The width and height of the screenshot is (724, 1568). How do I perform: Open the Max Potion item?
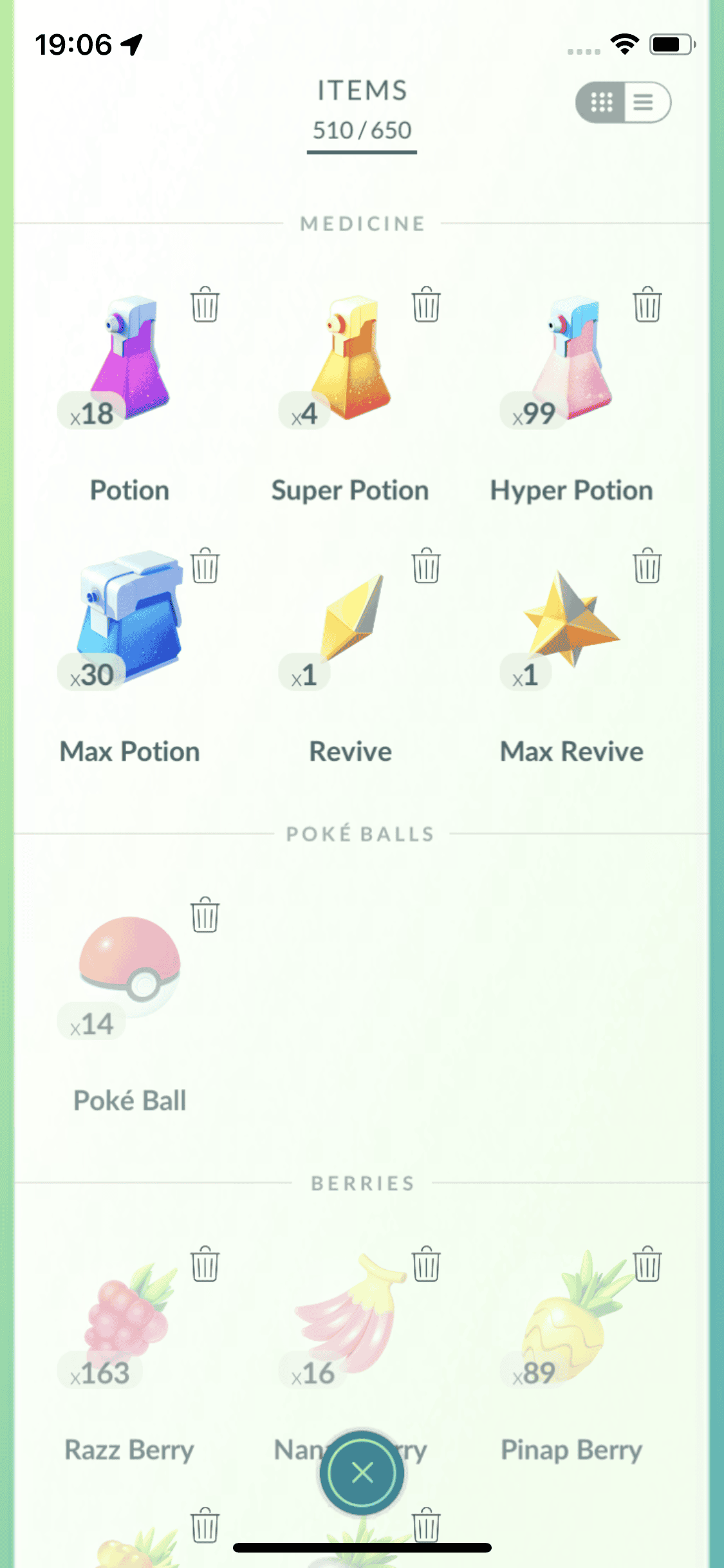pos(130,618)
